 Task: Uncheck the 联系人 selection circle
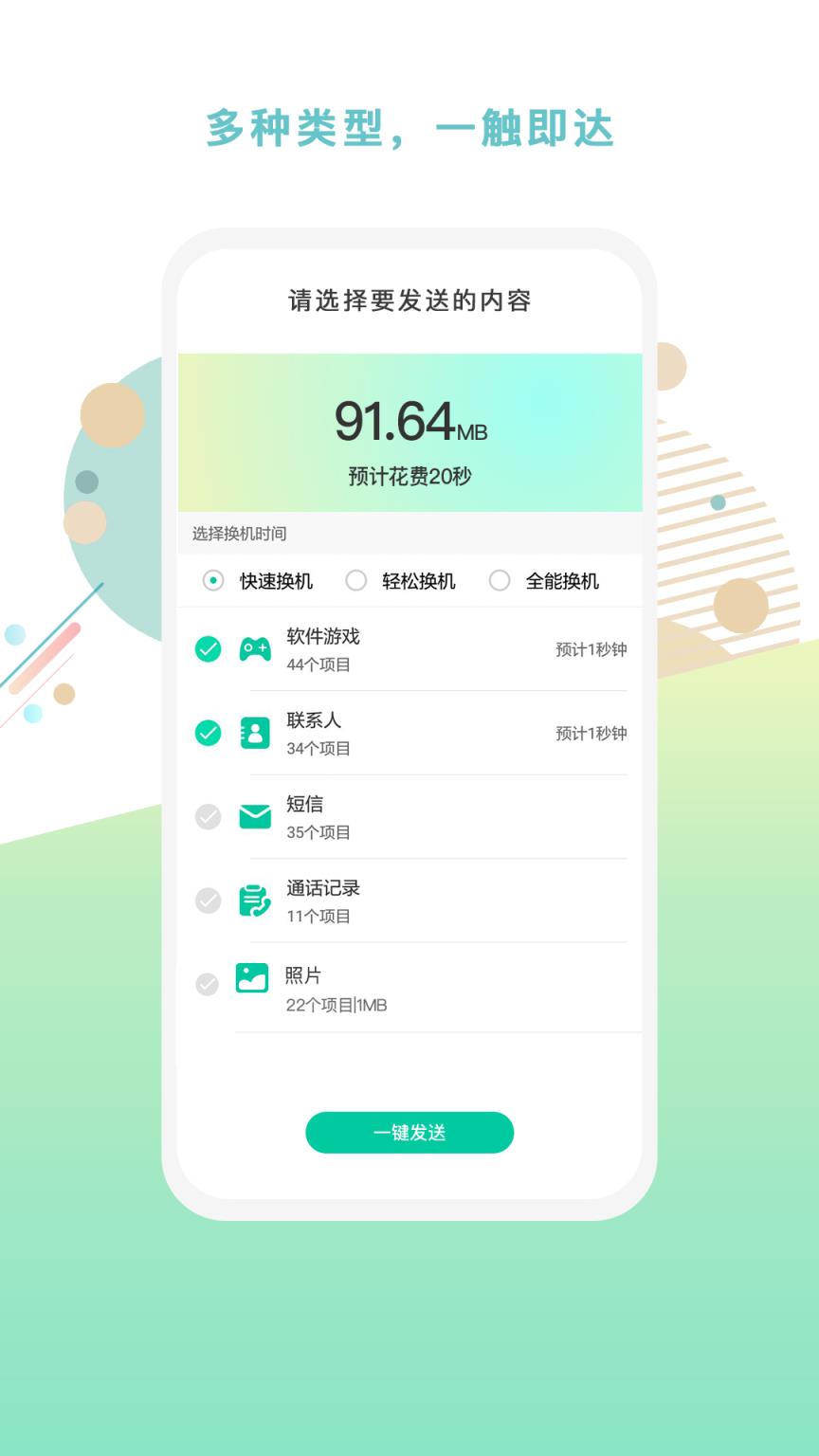click(208, 733)
